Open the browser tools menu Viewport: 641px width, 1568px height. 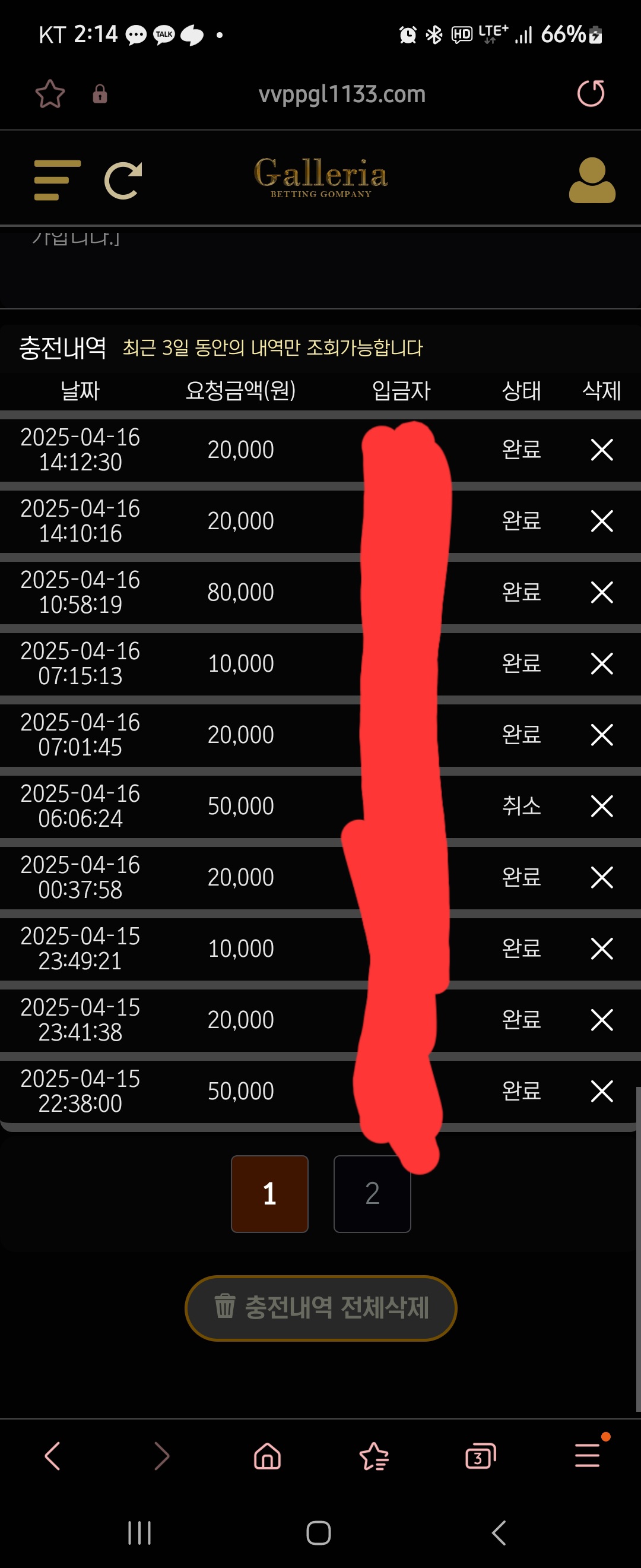click(588, 1455)
